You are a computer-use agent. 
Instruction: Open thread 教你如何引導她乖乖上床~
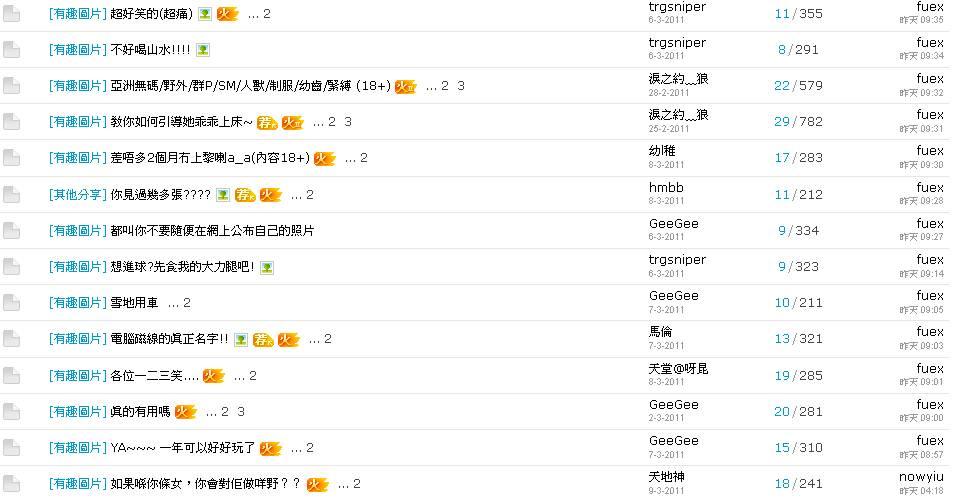pyautogui.click(x=180, y=122)
